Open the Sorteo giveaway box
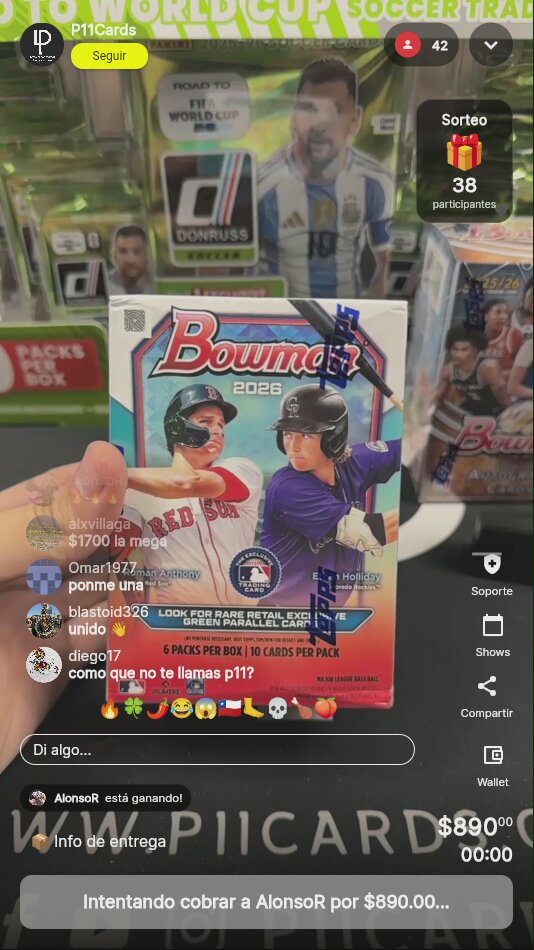The height and width of the screenshot is (950, 534). pos(464,161)
